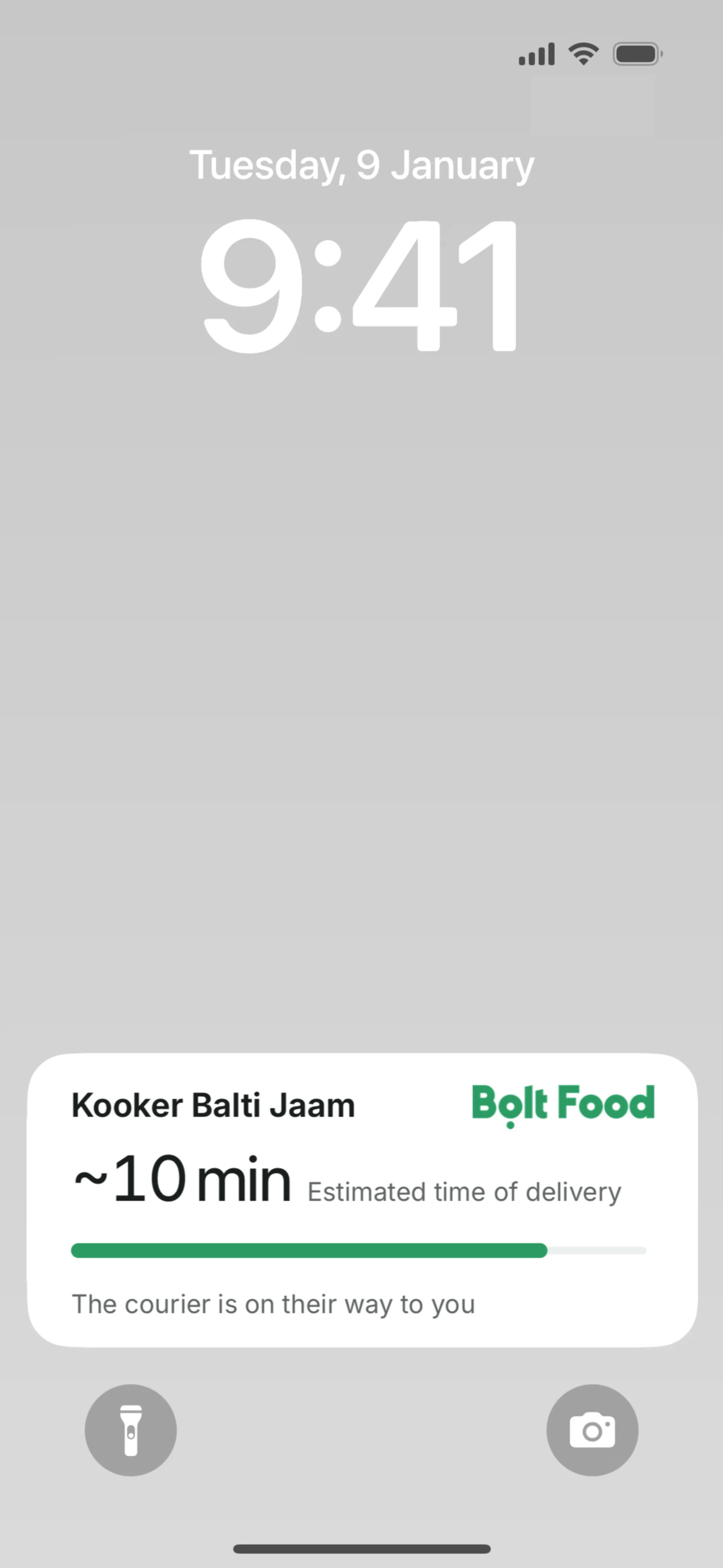Image resolution: width=723 pixels, height=1568 pixels.
Task: Turn on the flashlight
Action: point(131,1430)
